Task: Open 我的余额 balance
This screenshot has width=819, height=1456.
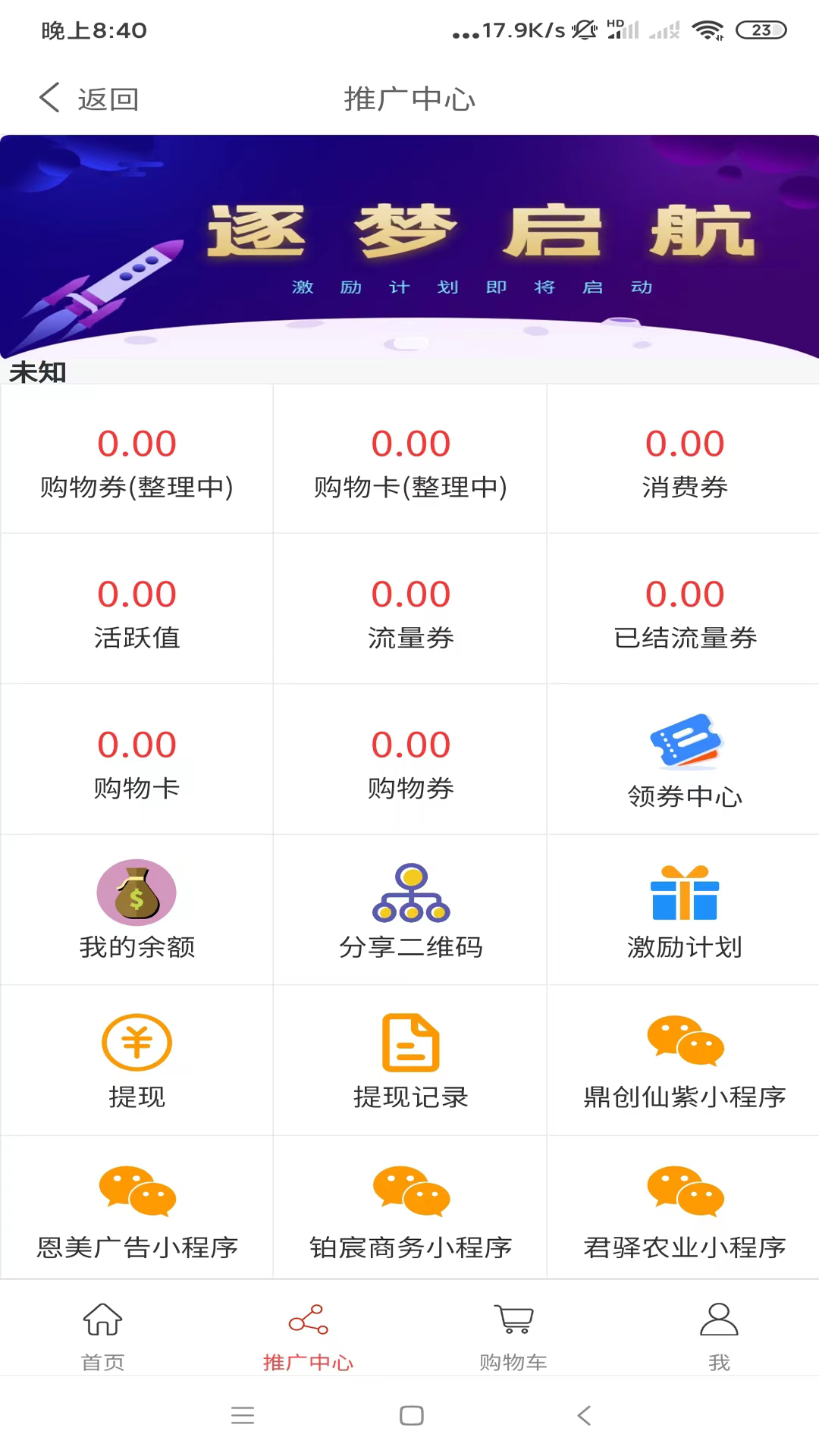Action: coord(136,910)
